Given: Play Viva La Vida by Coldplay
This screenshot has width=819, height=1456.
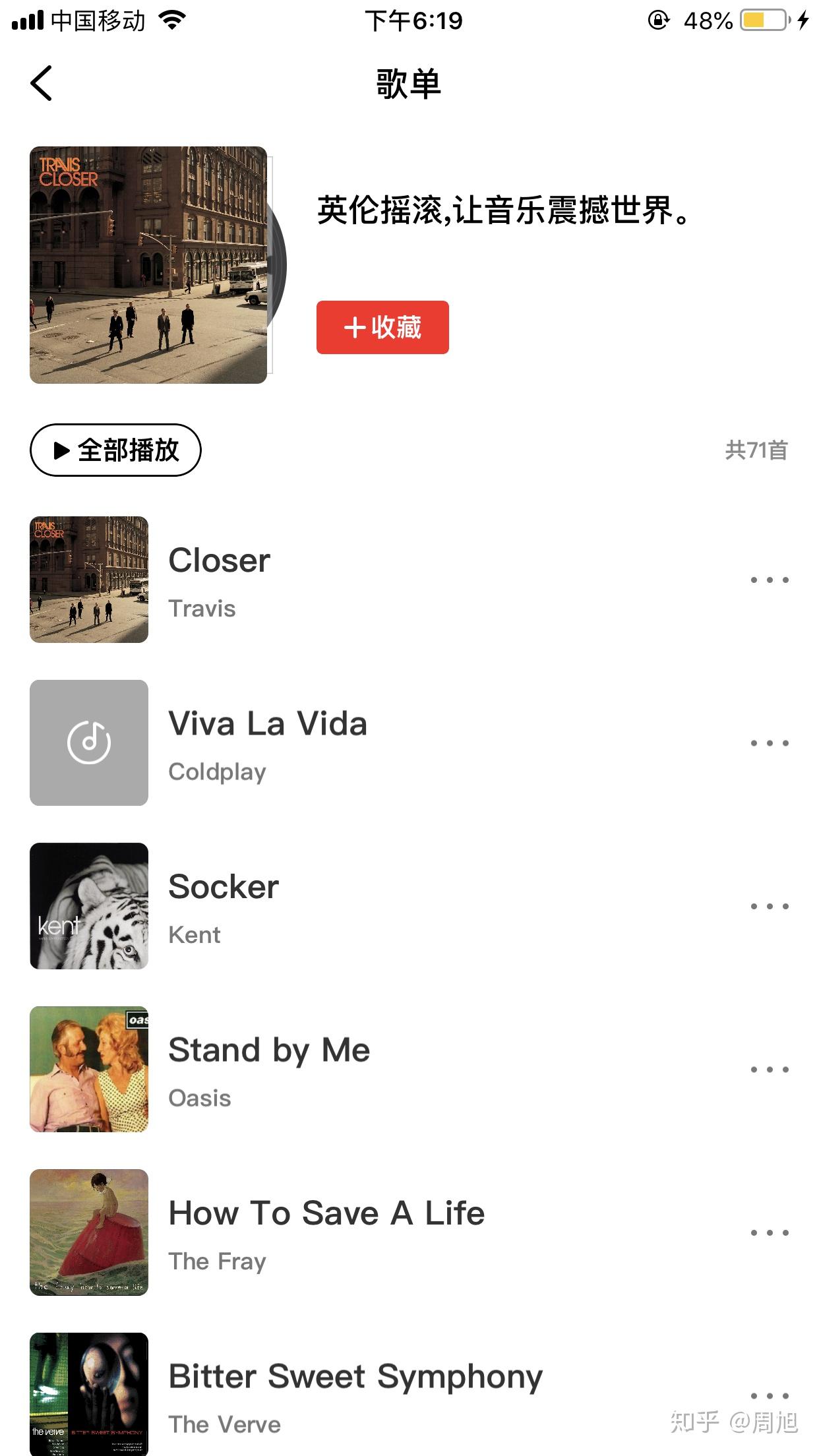Looking at the screenshot, I should tap(409, 743).
